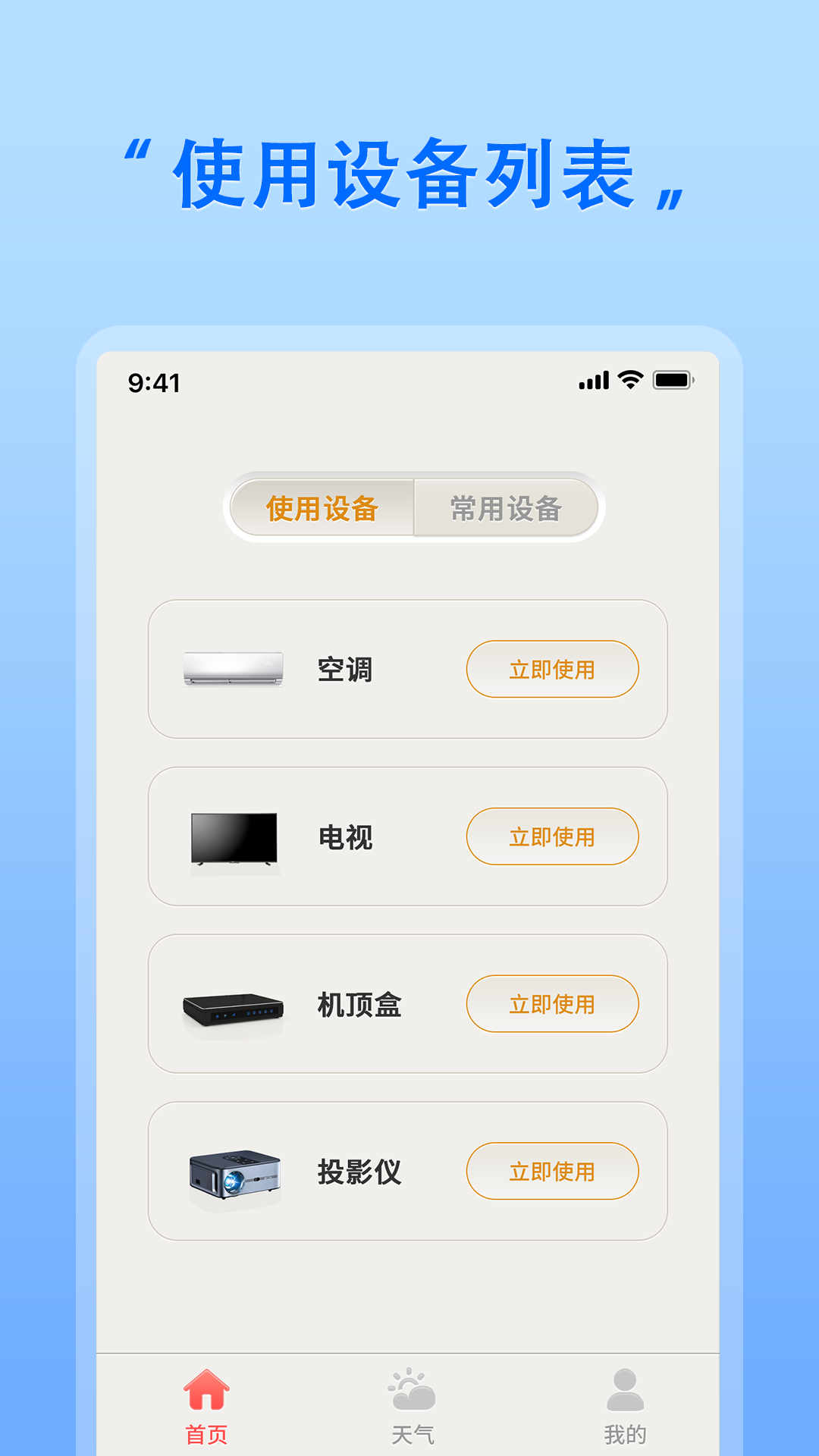Click 立即使用 next to 电视
Screen dimensions: 819x1456
(552, 836)
